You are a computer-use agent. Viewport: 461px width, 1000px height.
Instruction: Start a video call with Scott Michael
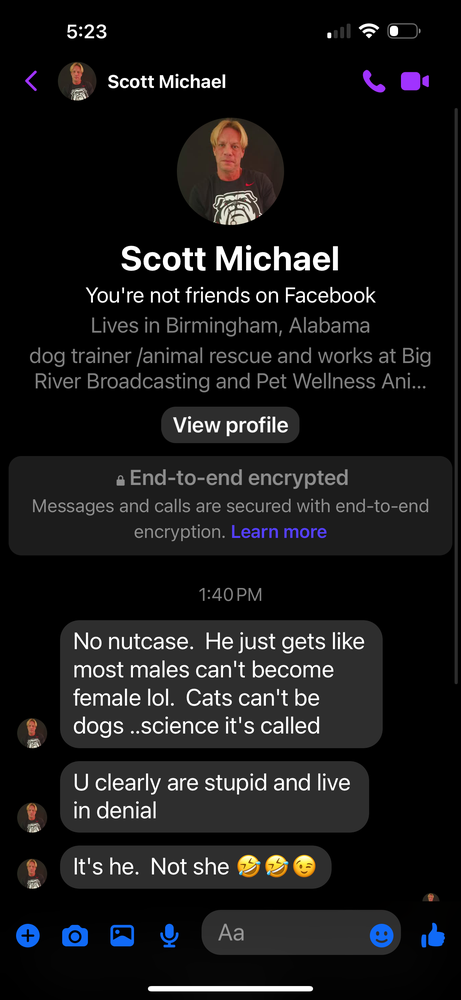(x=414, y=81)
